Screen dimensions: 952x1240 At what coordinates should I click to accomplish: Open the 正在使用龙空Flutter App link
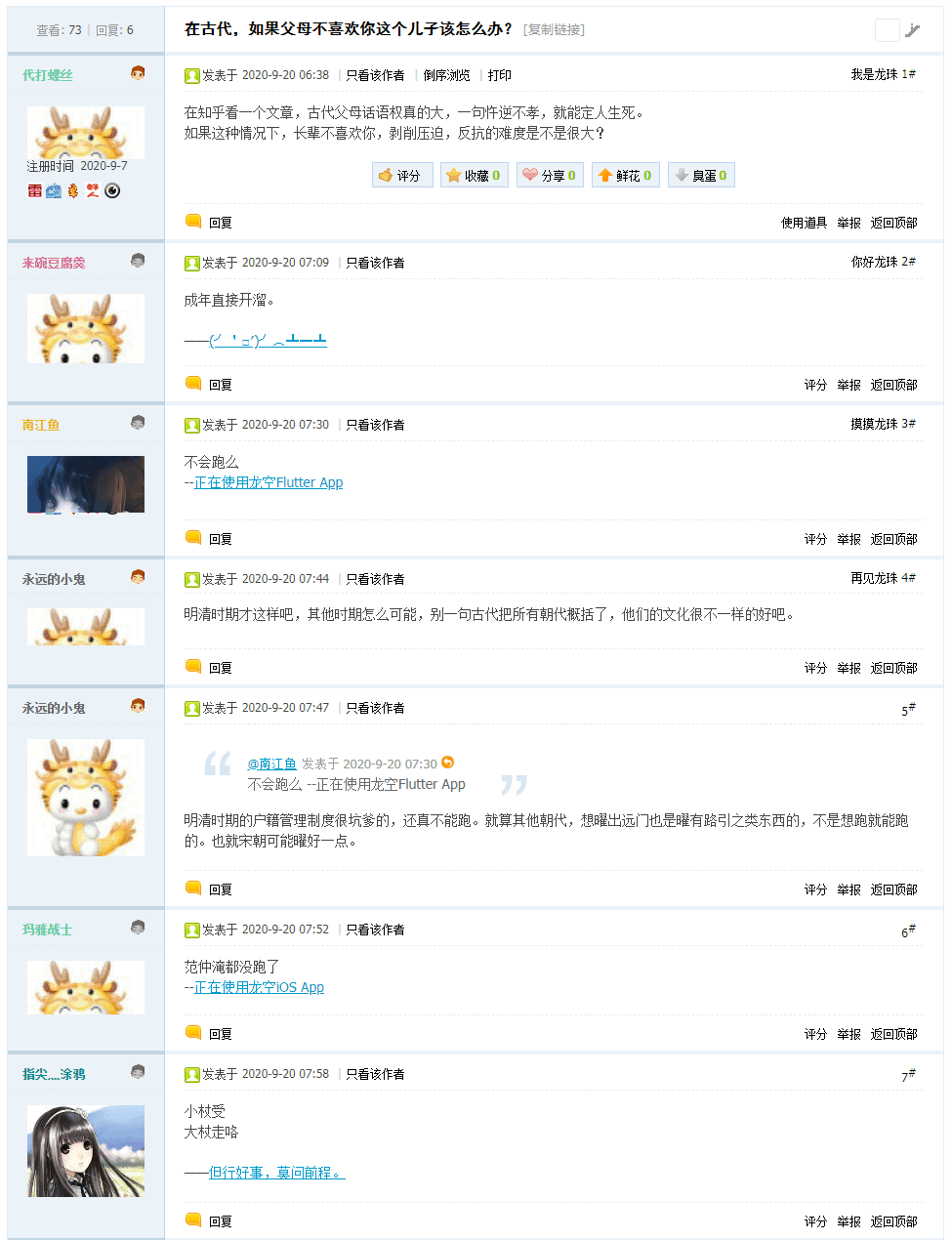tap(269, 482)
